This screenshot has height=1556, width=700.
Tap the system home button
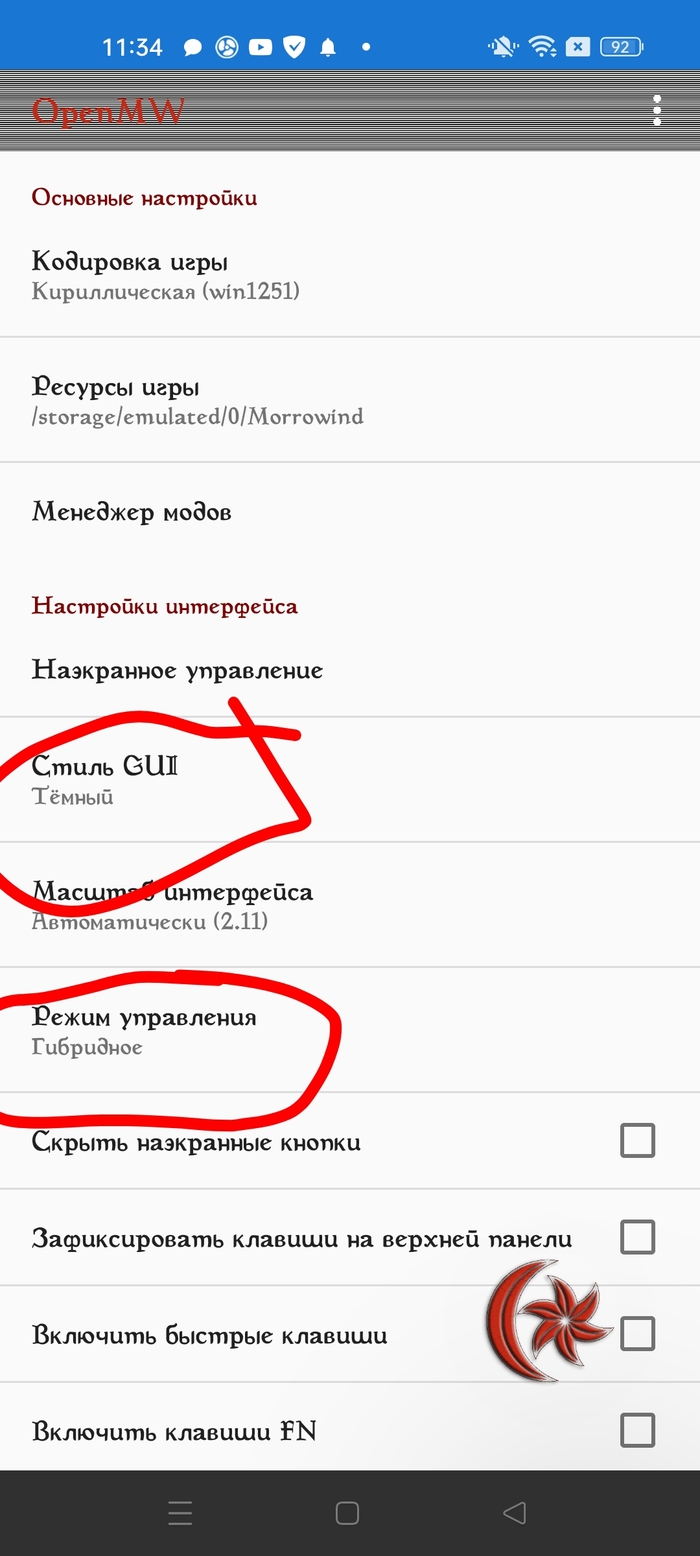pos(347,1513)
